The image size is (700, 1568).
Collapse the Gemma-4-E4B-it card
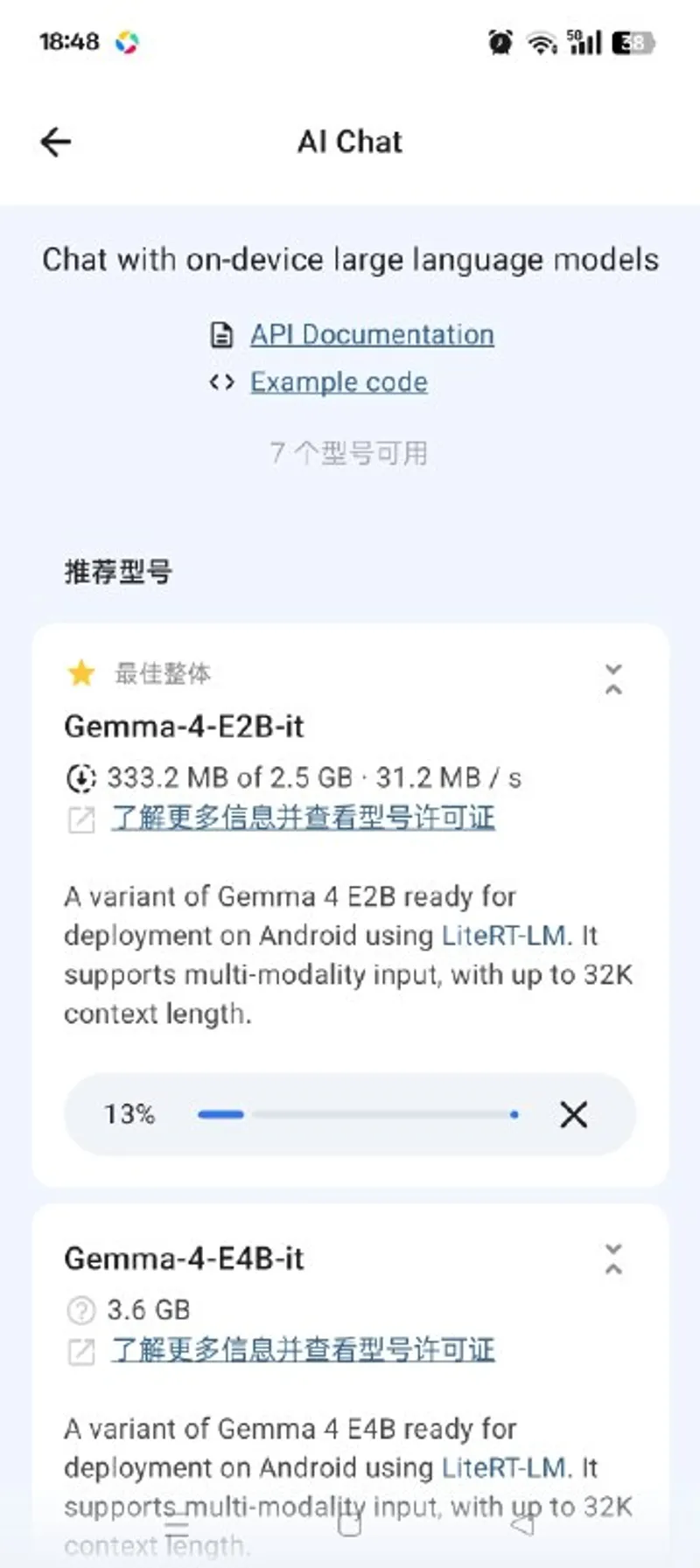pos(613,1259)
